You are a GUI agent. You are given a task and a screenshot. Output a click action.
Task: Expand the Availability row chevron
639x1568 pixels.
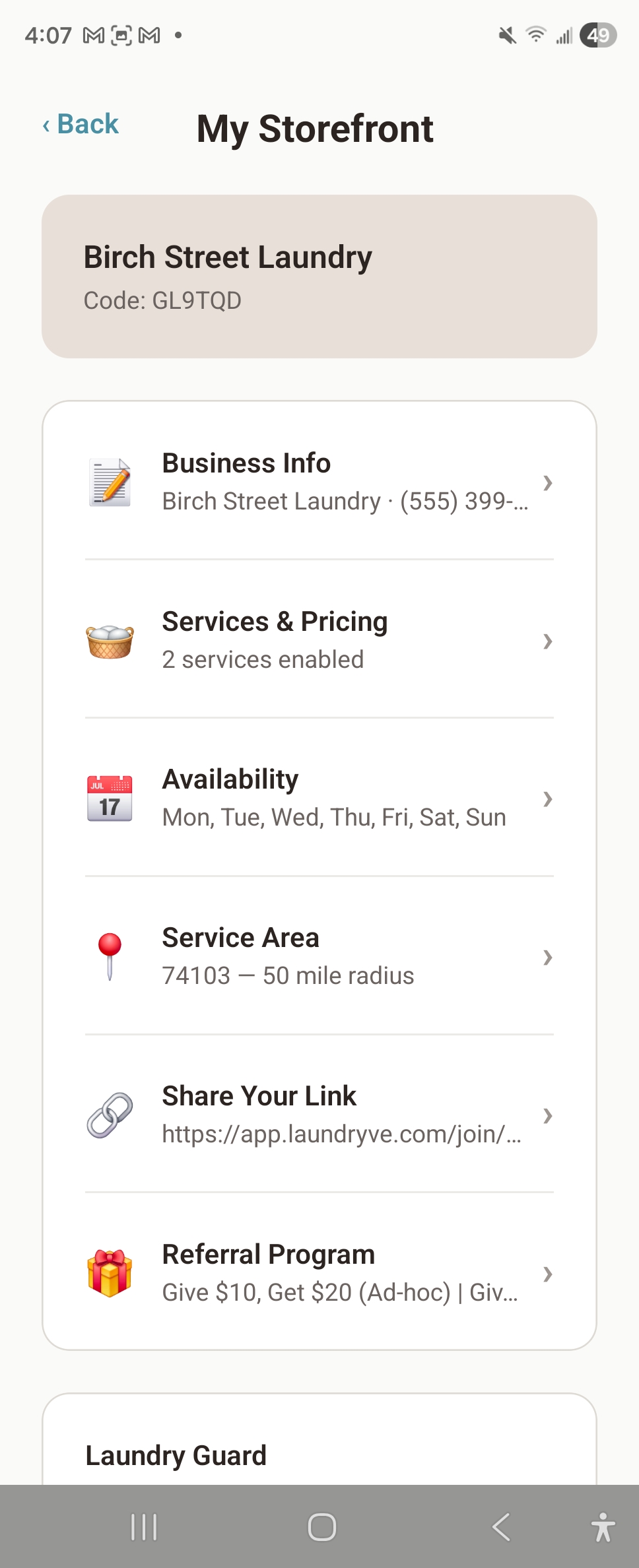(548, 799)
